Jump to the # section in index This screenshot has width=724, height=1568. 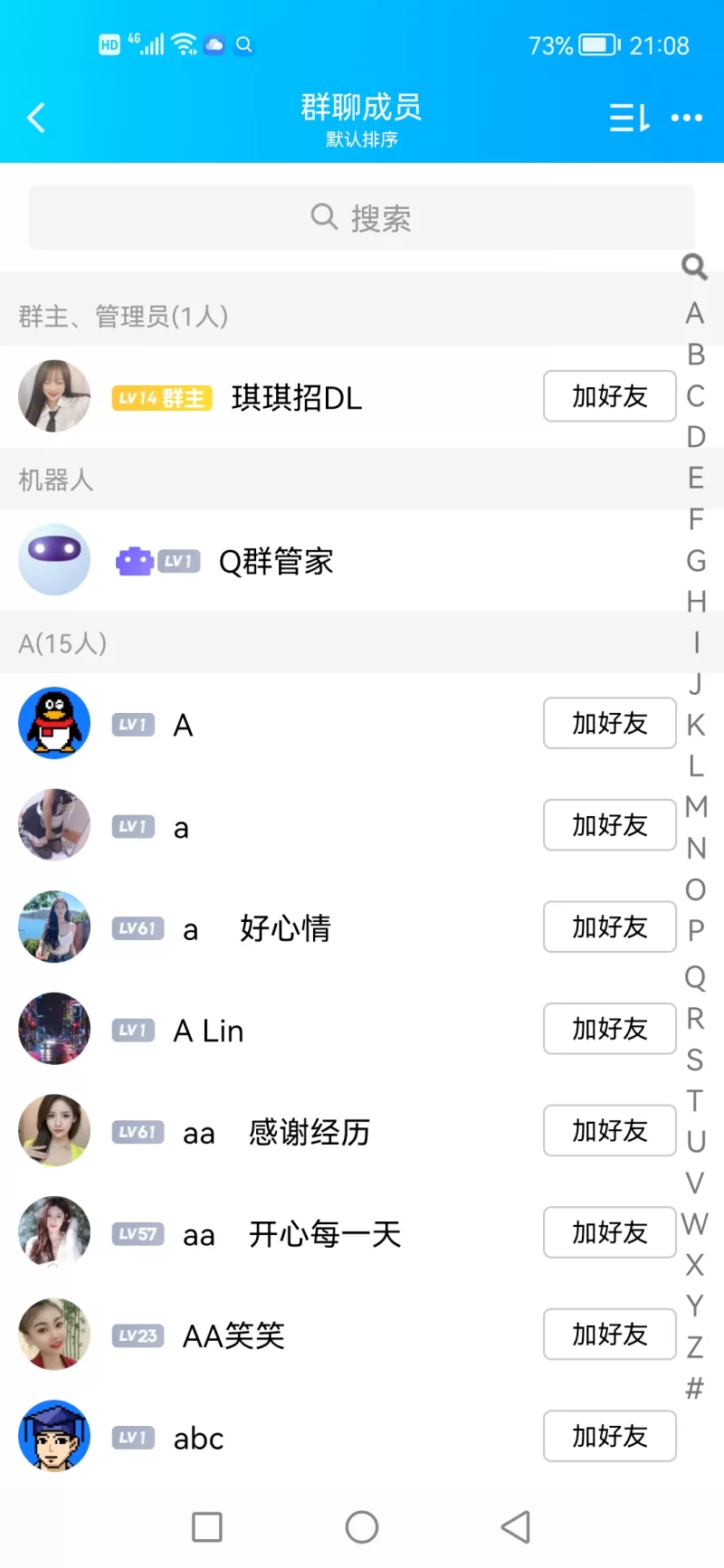point(695,1388)
